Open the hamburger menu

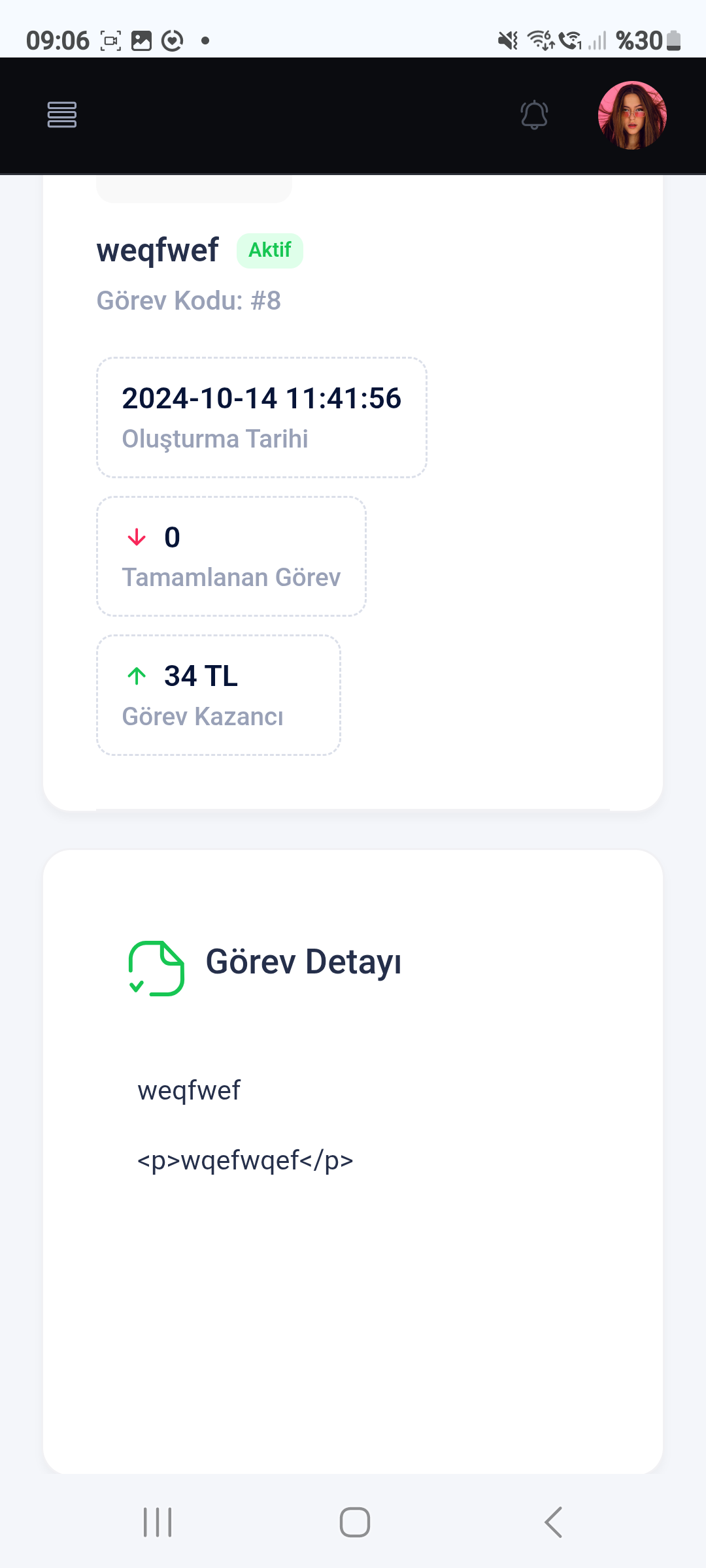point(62,115)
